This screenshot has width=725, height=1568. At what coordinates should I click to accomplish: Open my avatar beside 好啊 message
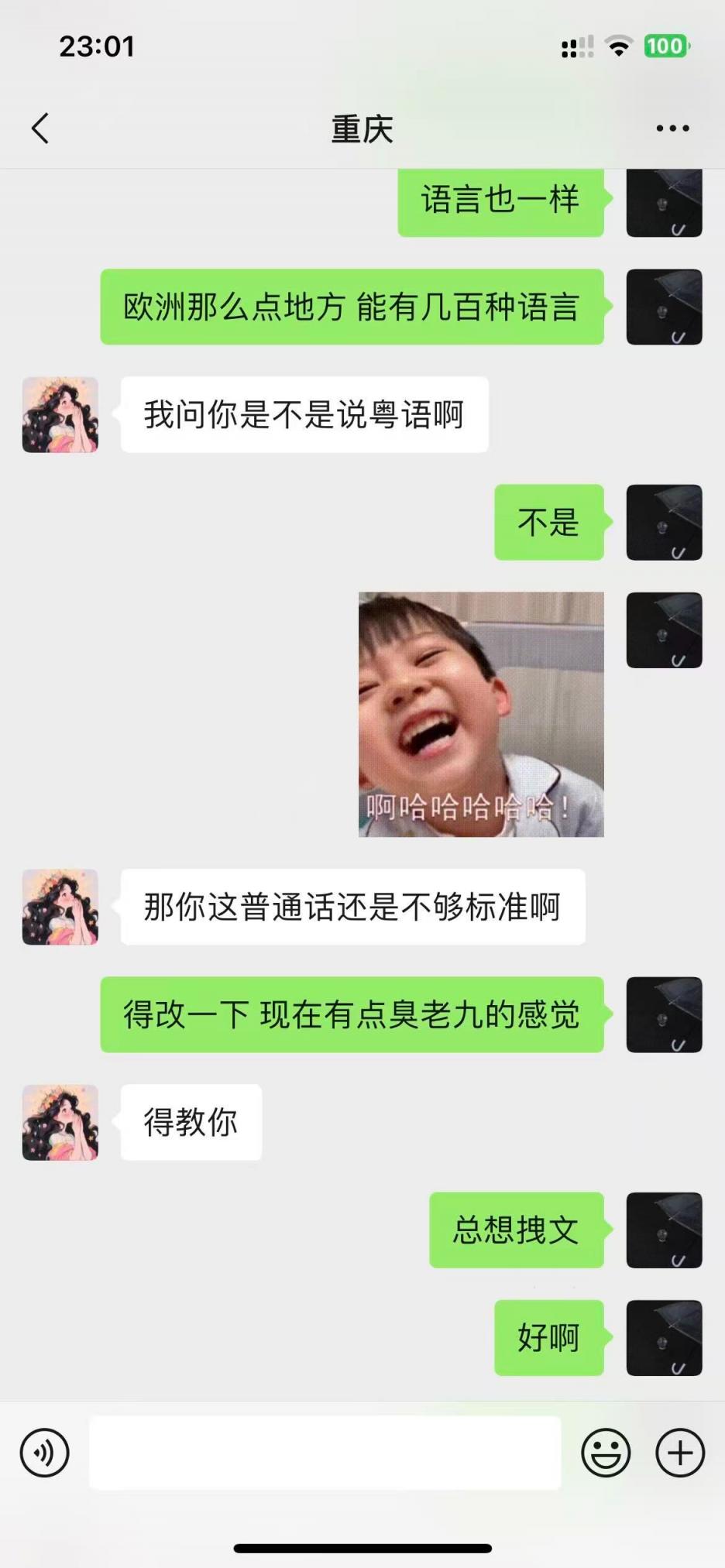tap(664, 1337)
